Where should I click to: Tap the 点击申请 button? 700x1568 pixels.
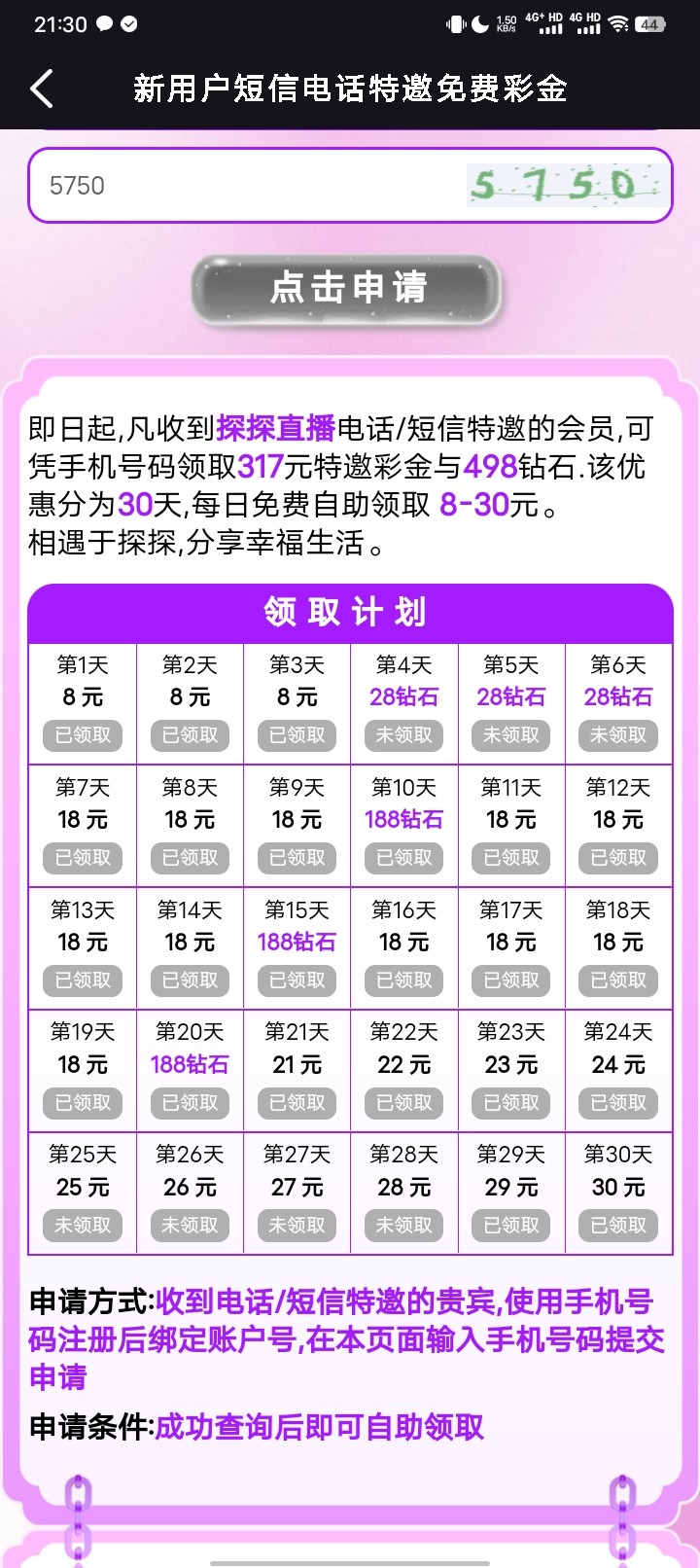click(x=347, y=289)
